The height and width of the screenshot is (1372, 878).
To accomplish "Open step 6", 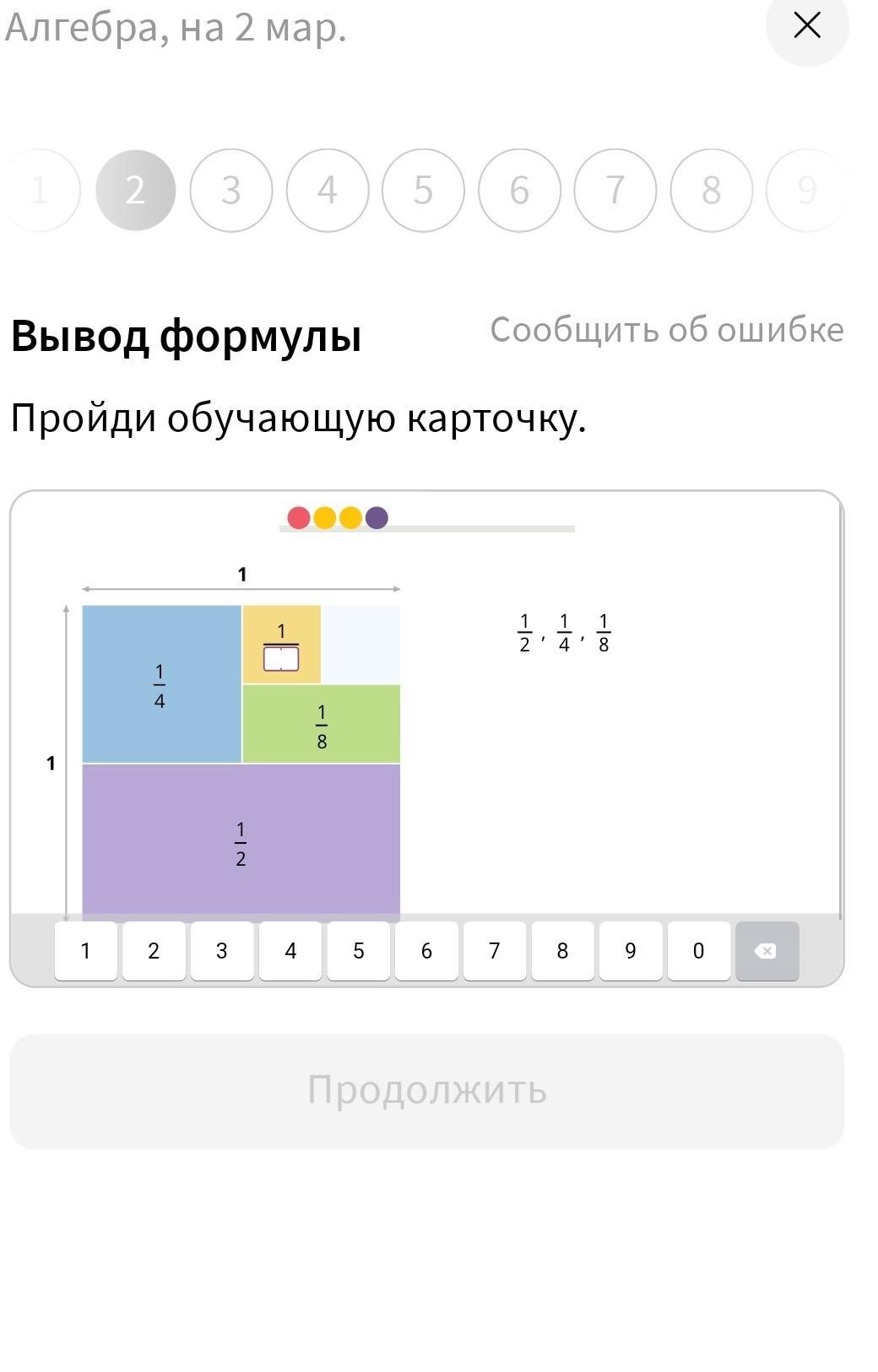I will click(x=519, y=190).
